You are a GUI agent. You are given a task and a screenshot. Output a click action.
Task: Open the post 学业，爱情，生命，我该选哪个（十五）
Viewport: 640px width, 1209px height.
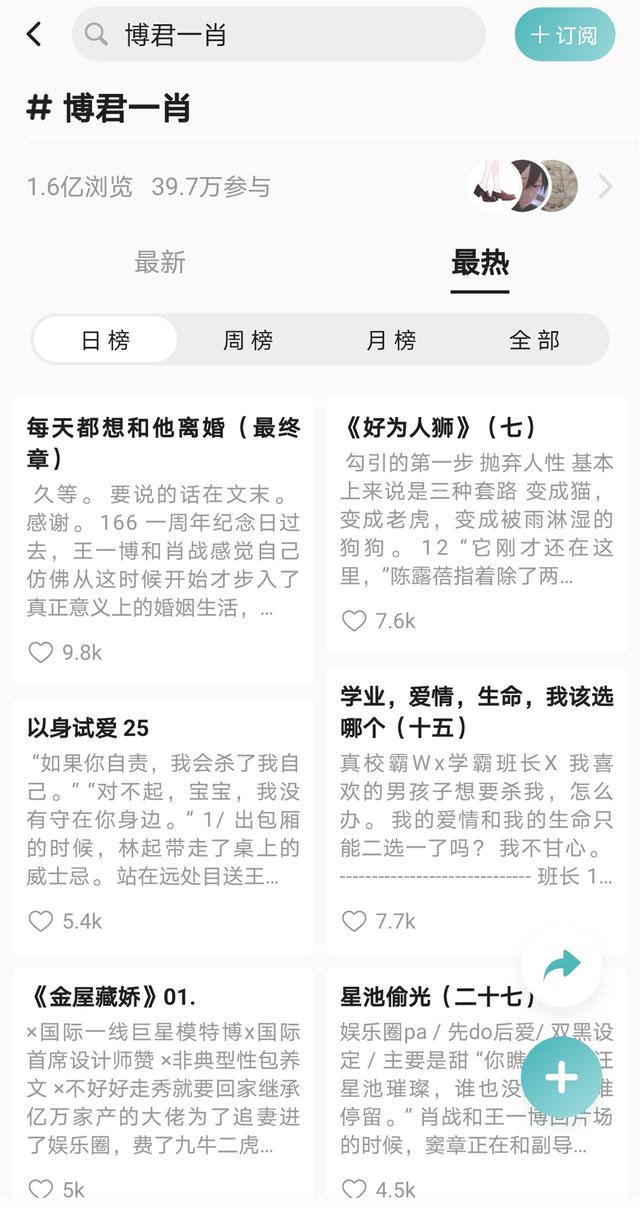(476, 712)
